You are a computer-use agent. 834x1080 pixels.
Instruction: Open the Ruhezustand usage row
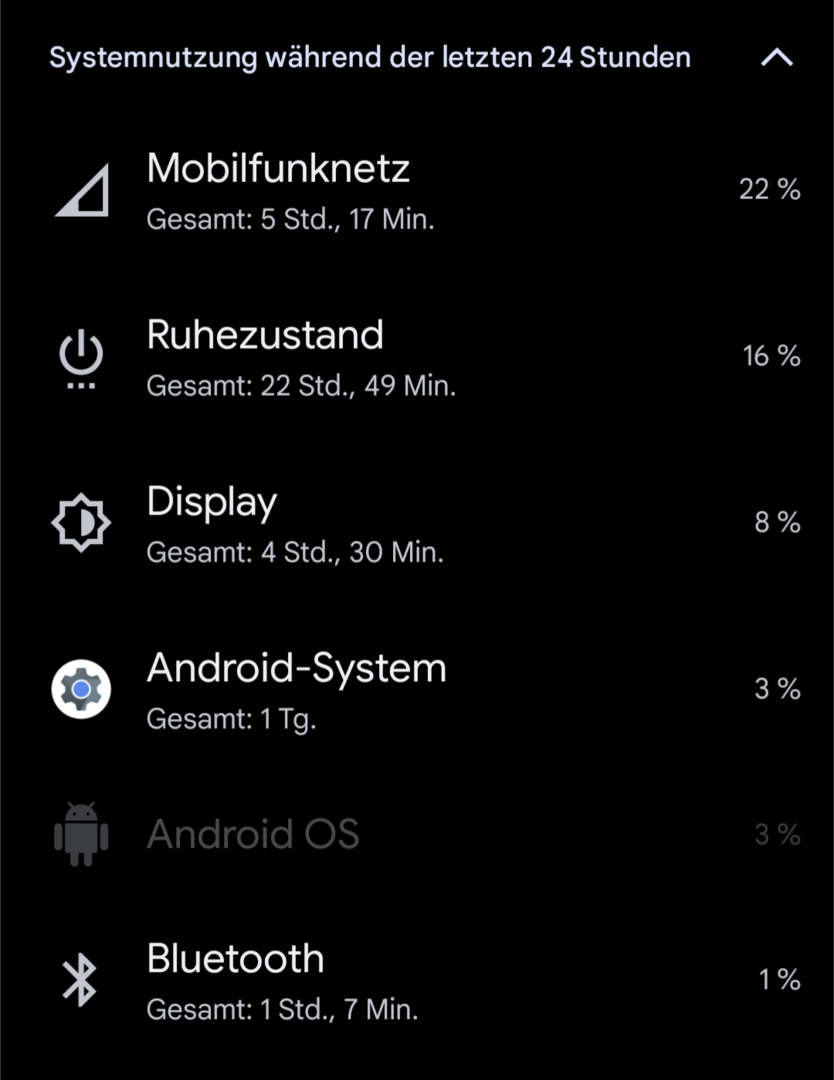click(x=417, y=357)
